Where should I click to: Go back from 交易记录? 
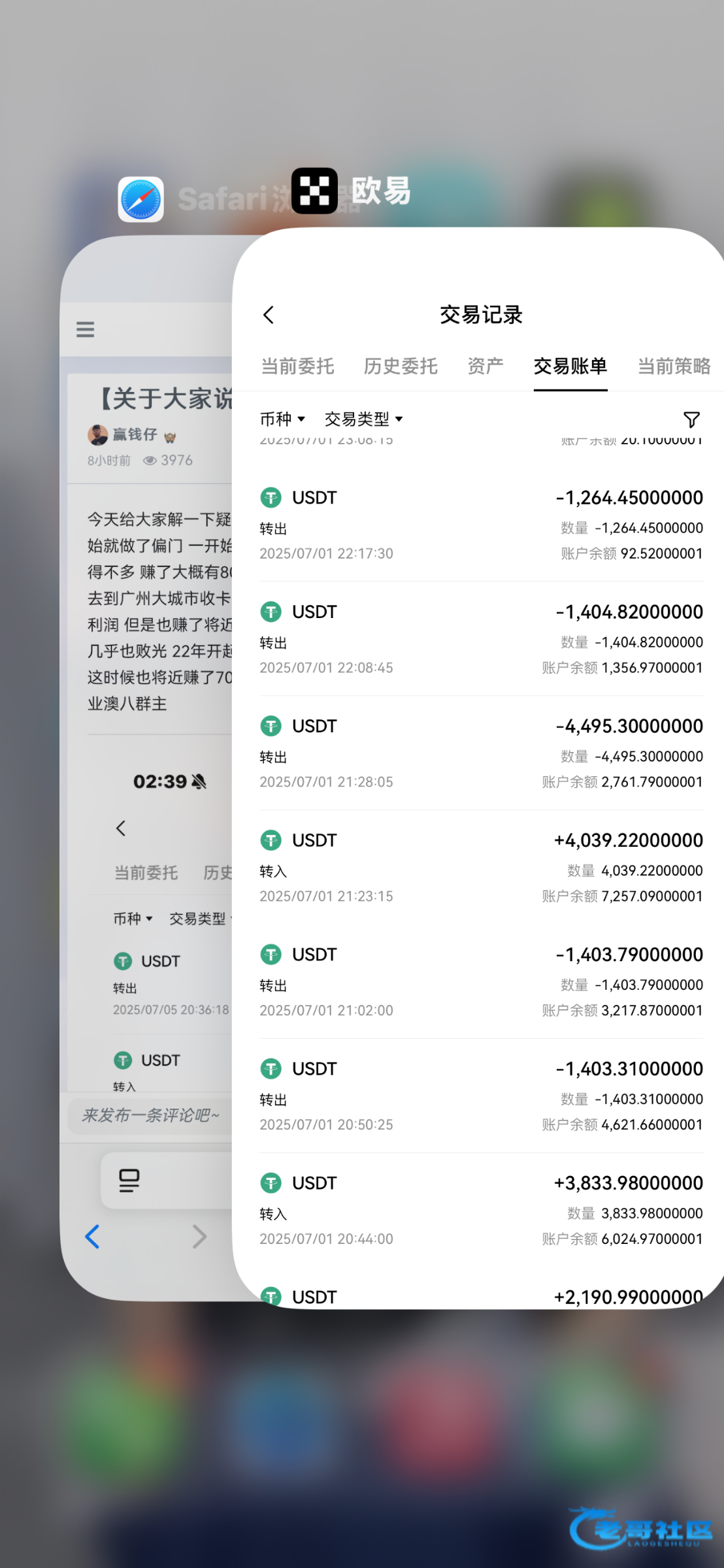pyautogui.click(x=269, y=315)
